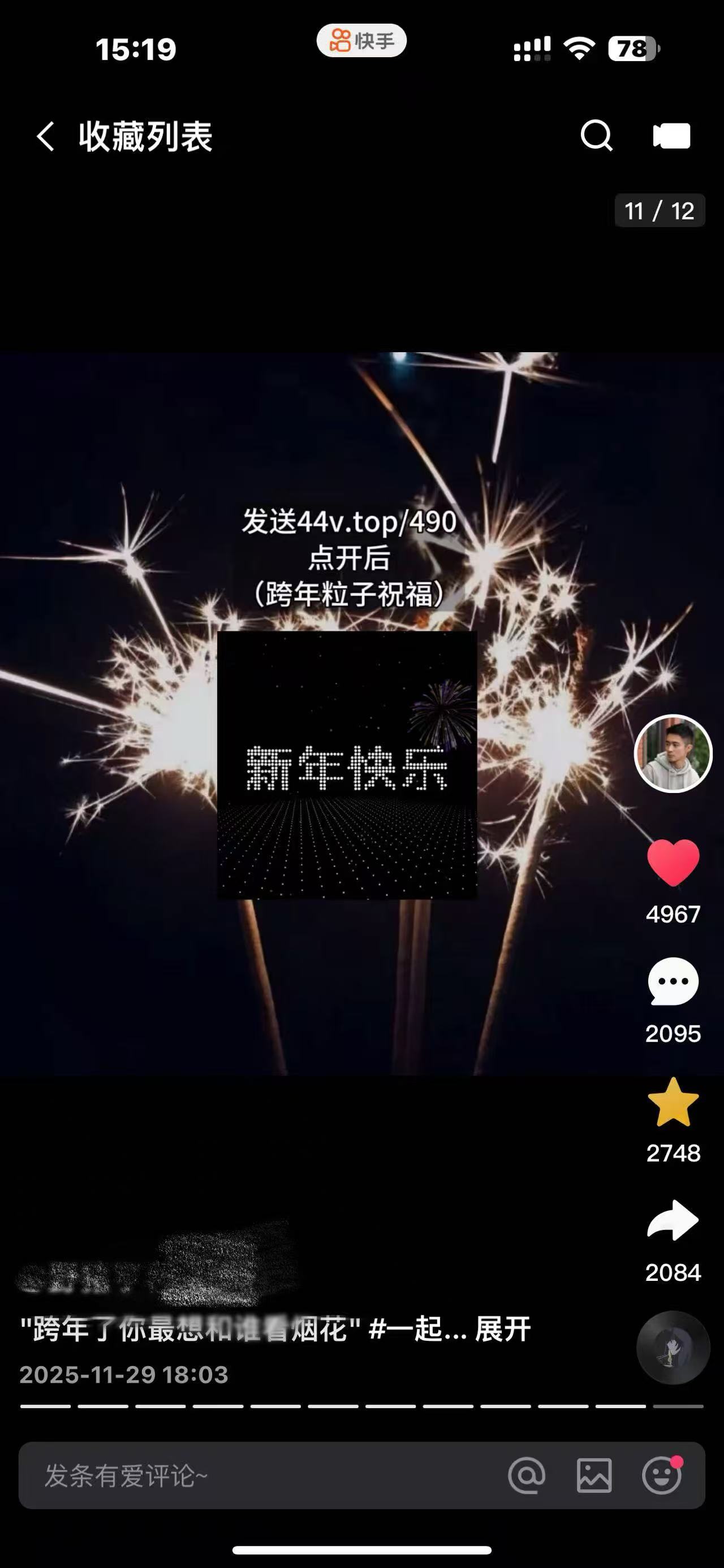Toggle the star favorite on this video

(x=673, y=1102)
